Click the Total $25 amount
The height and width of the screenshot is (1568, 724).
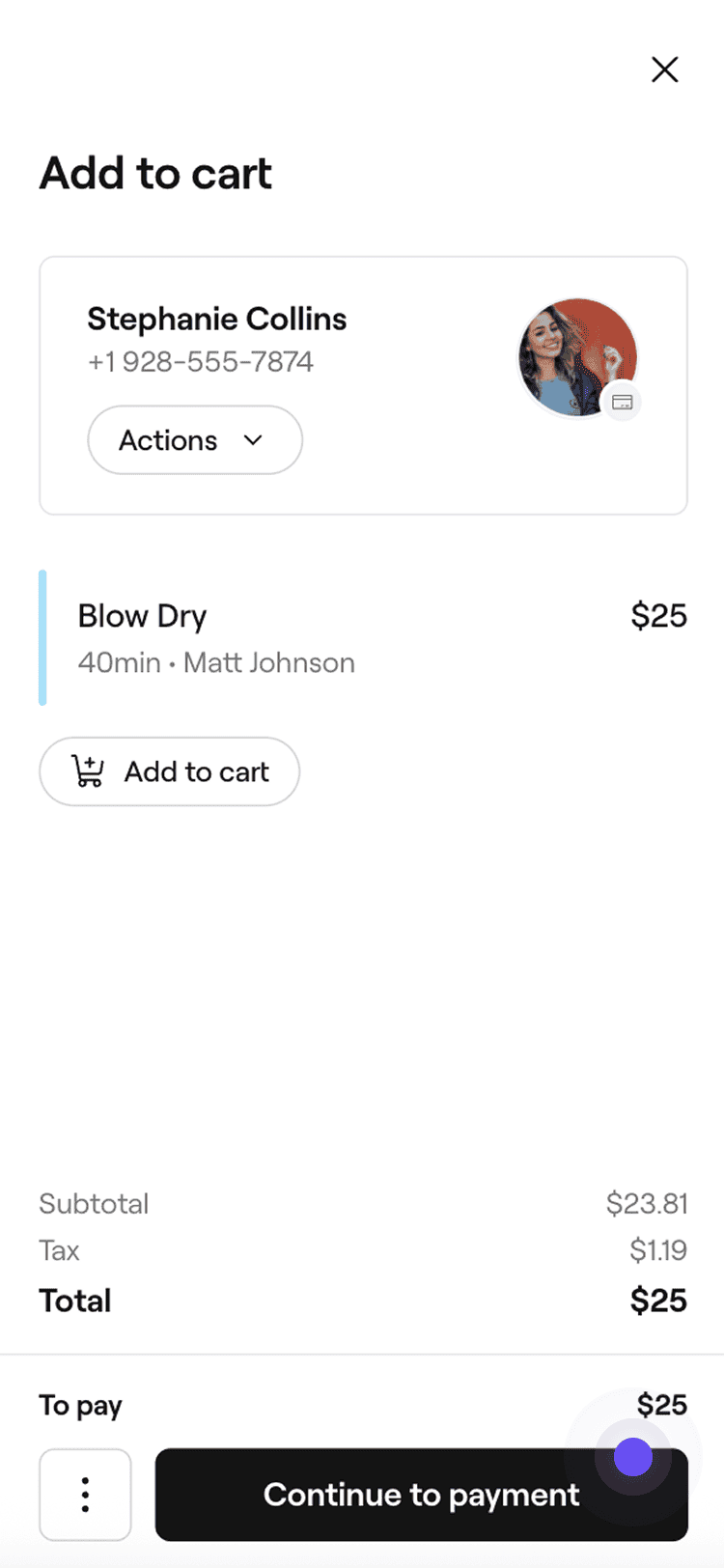pyautogui.click(x=658, y=1301)
